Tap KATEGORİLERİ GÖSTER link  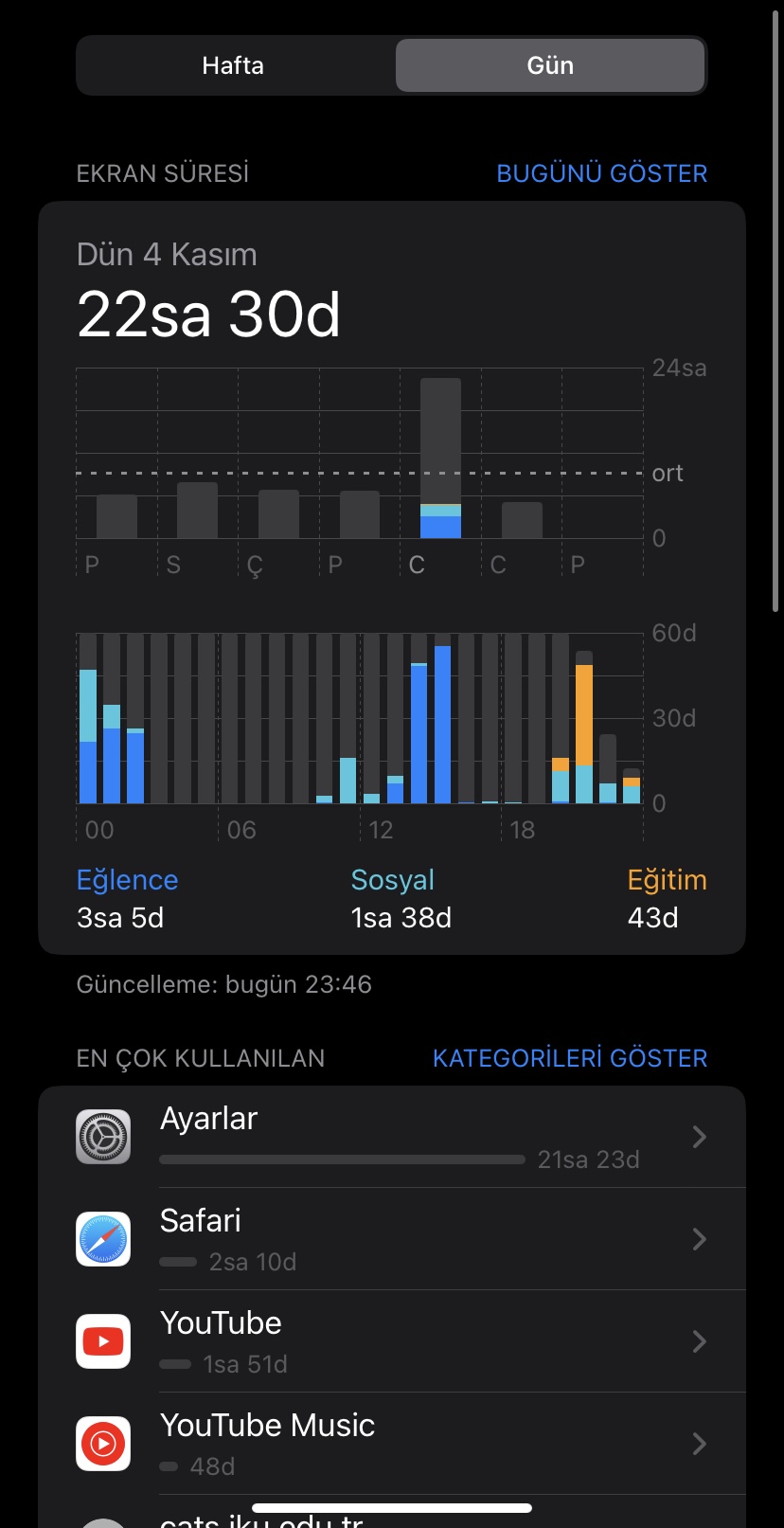point(570,1058)
